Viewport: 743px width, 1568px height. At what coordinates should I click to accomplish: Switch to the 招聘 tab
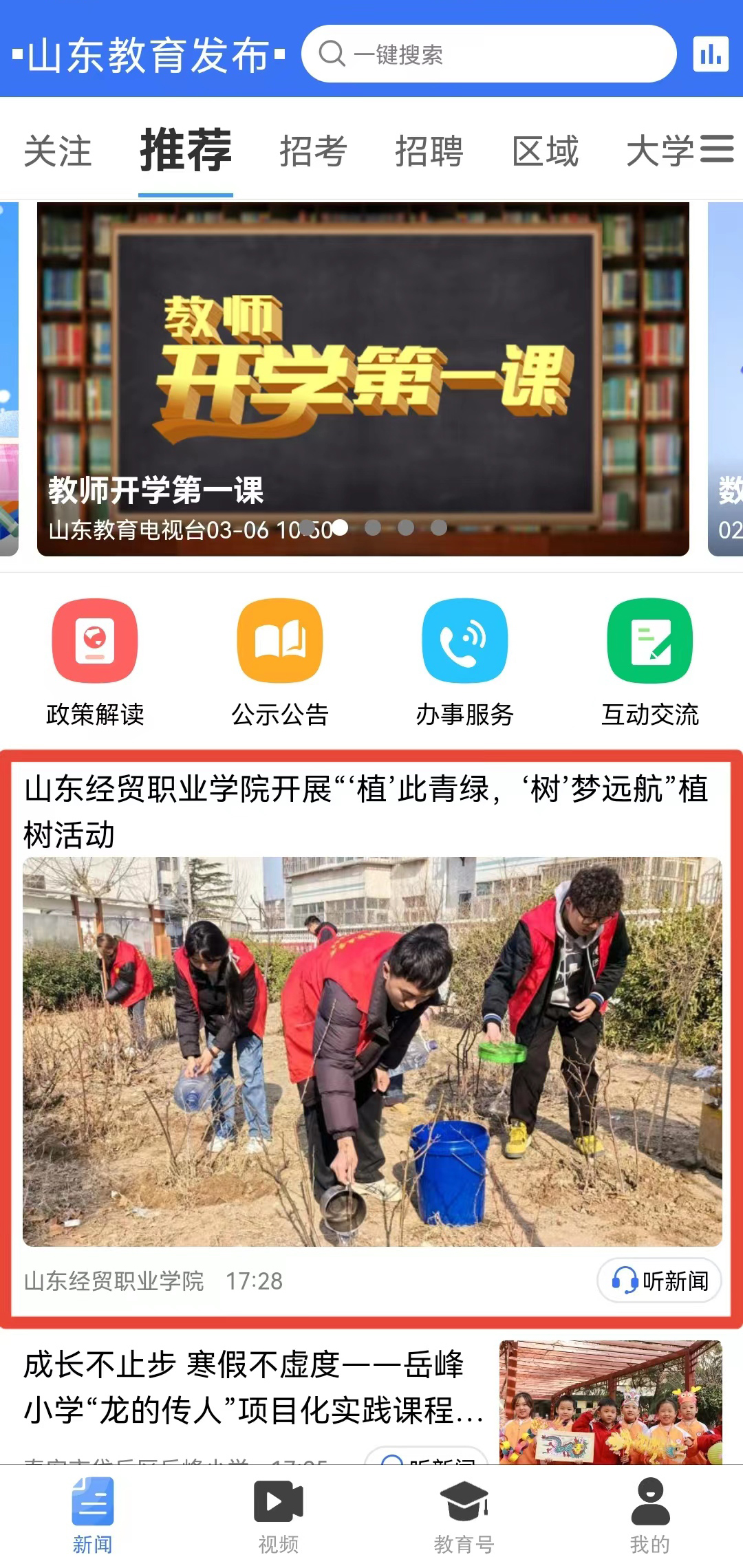(429, 151)
